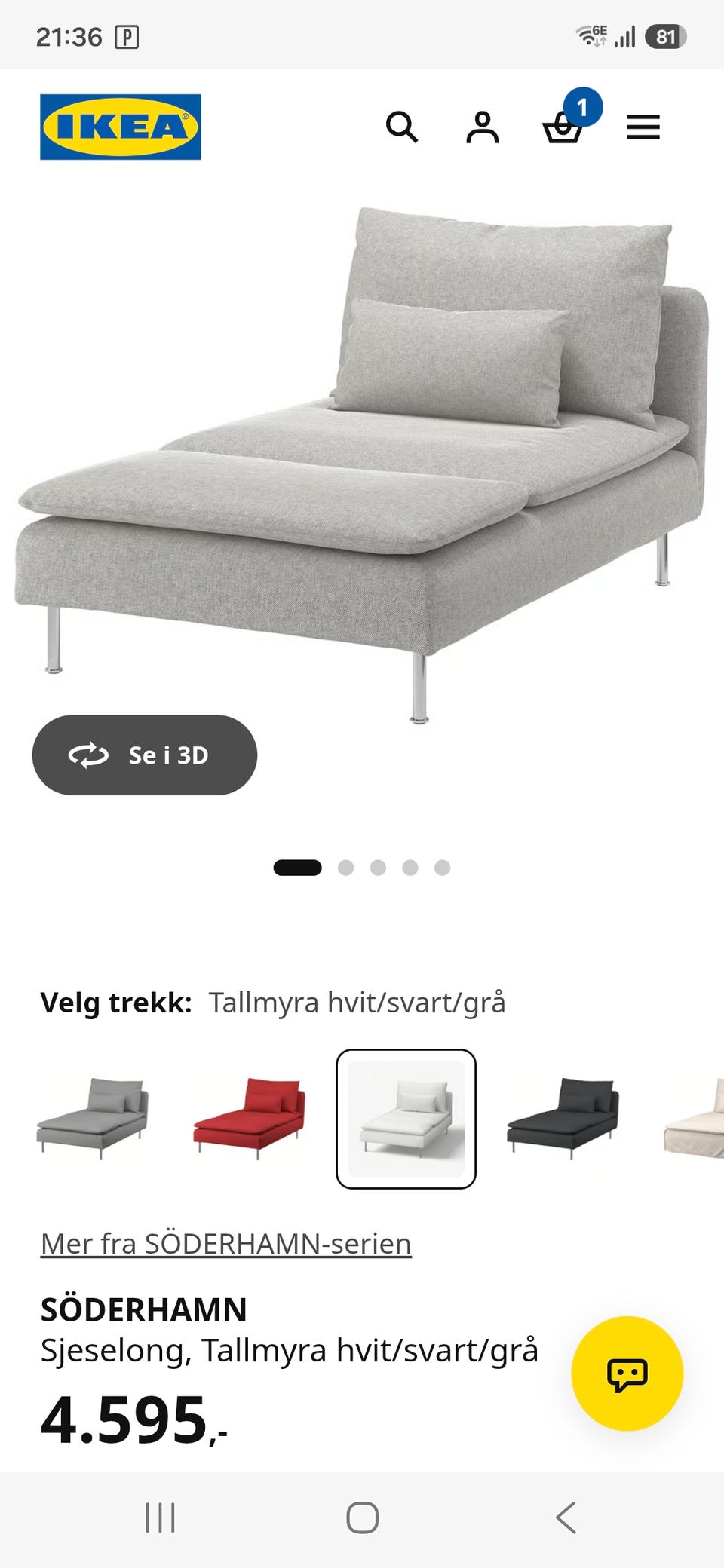The image size is (724, 1568).
Task: Select the dark anthracite cover swatch
Action: (x=563, y=1118)
